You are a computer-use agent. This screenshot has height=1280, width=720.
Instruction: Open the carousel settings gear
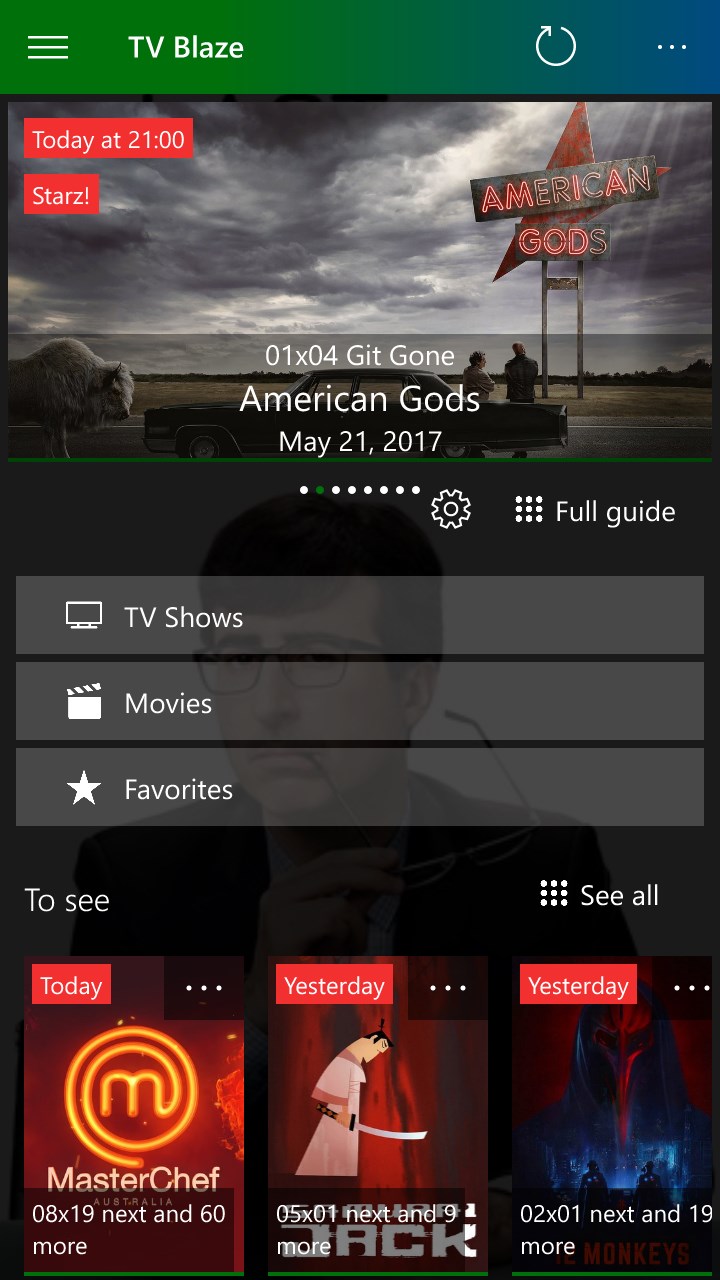(x=451, y=510)
